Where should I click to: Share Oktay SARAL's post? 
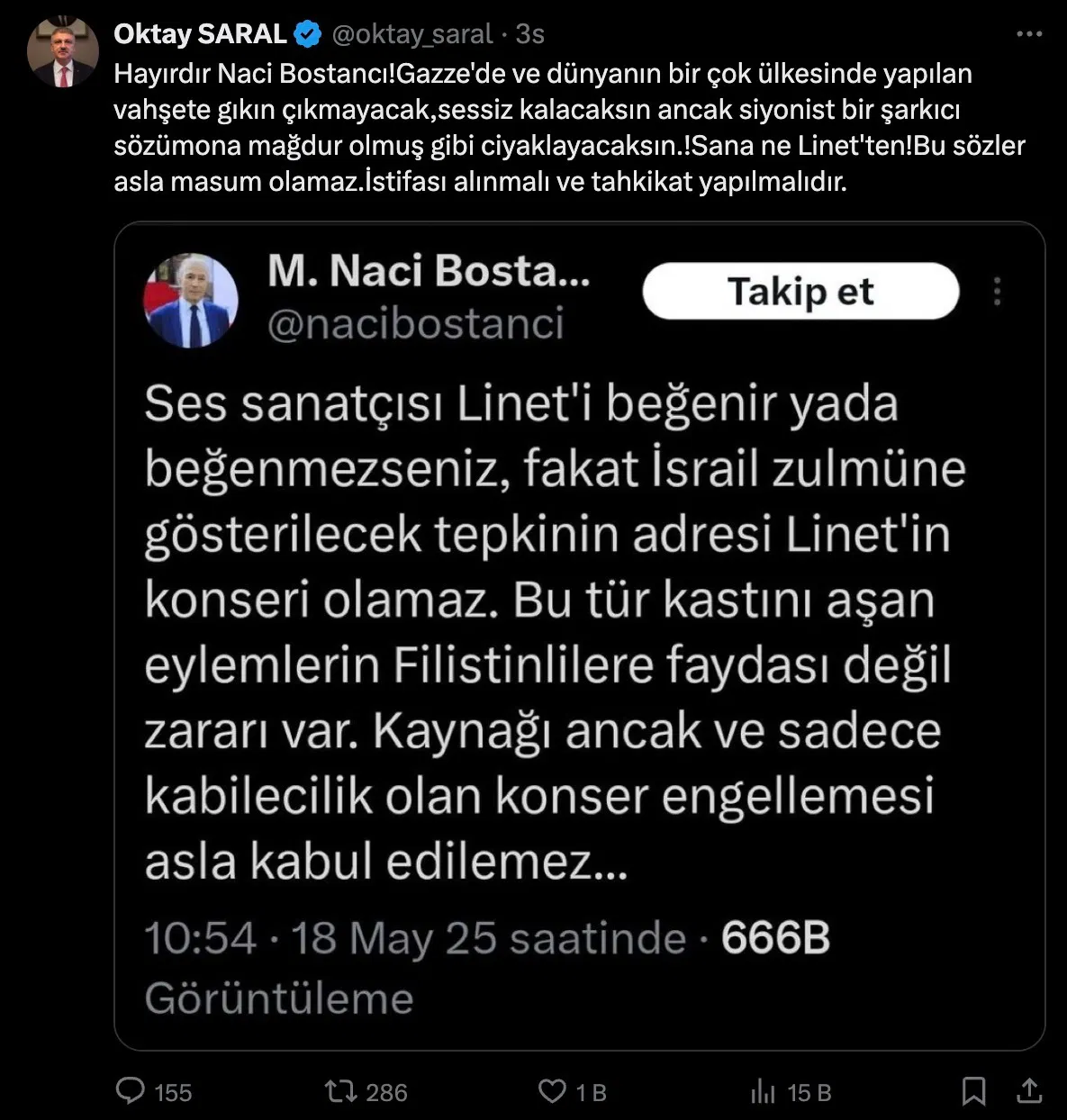coord(1028,1092)
